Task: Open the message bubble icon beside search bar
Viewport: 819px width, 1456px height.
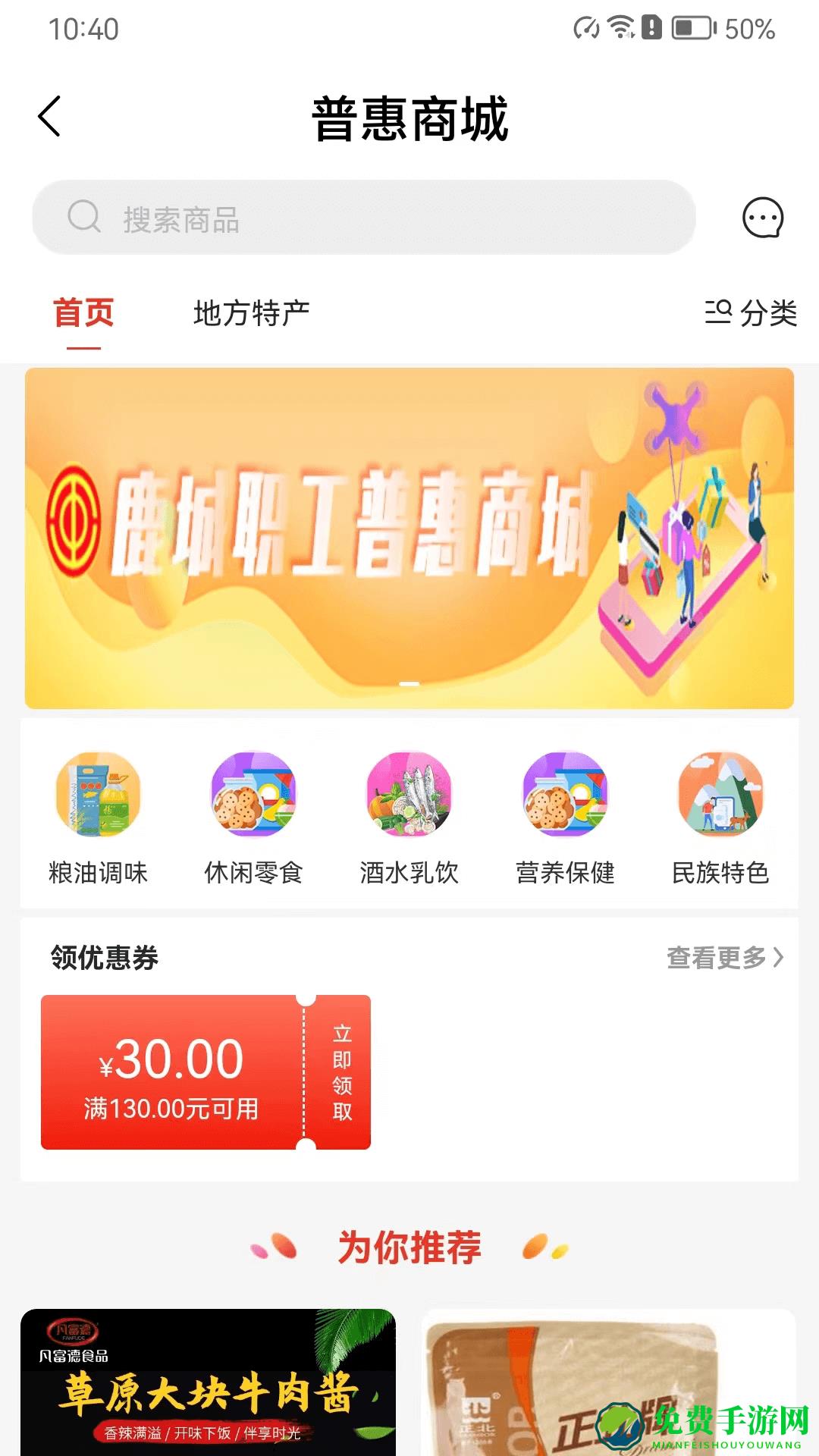Action: pyautogui.click(x=762, y=220)
